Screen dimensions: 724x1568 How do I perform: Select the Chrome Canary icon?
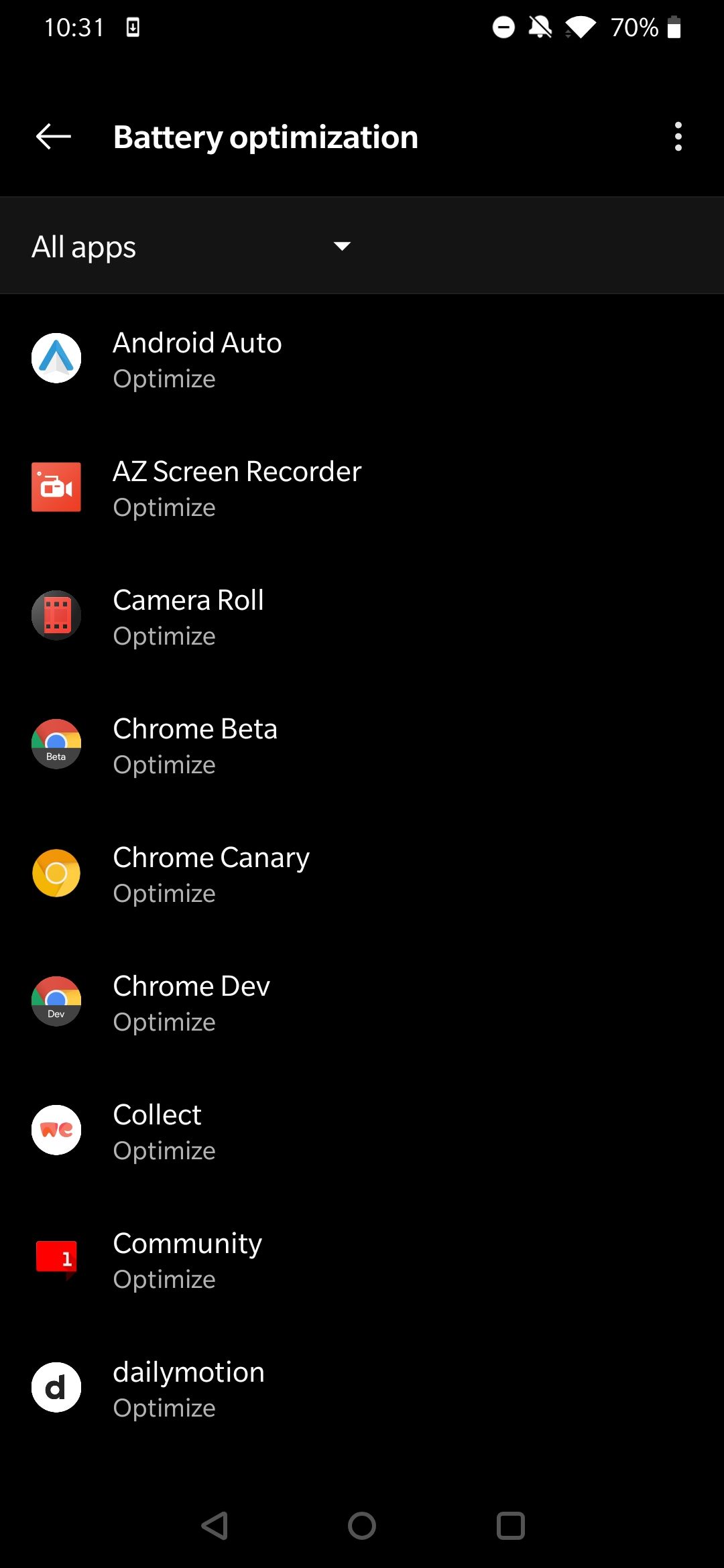(56, 872)
